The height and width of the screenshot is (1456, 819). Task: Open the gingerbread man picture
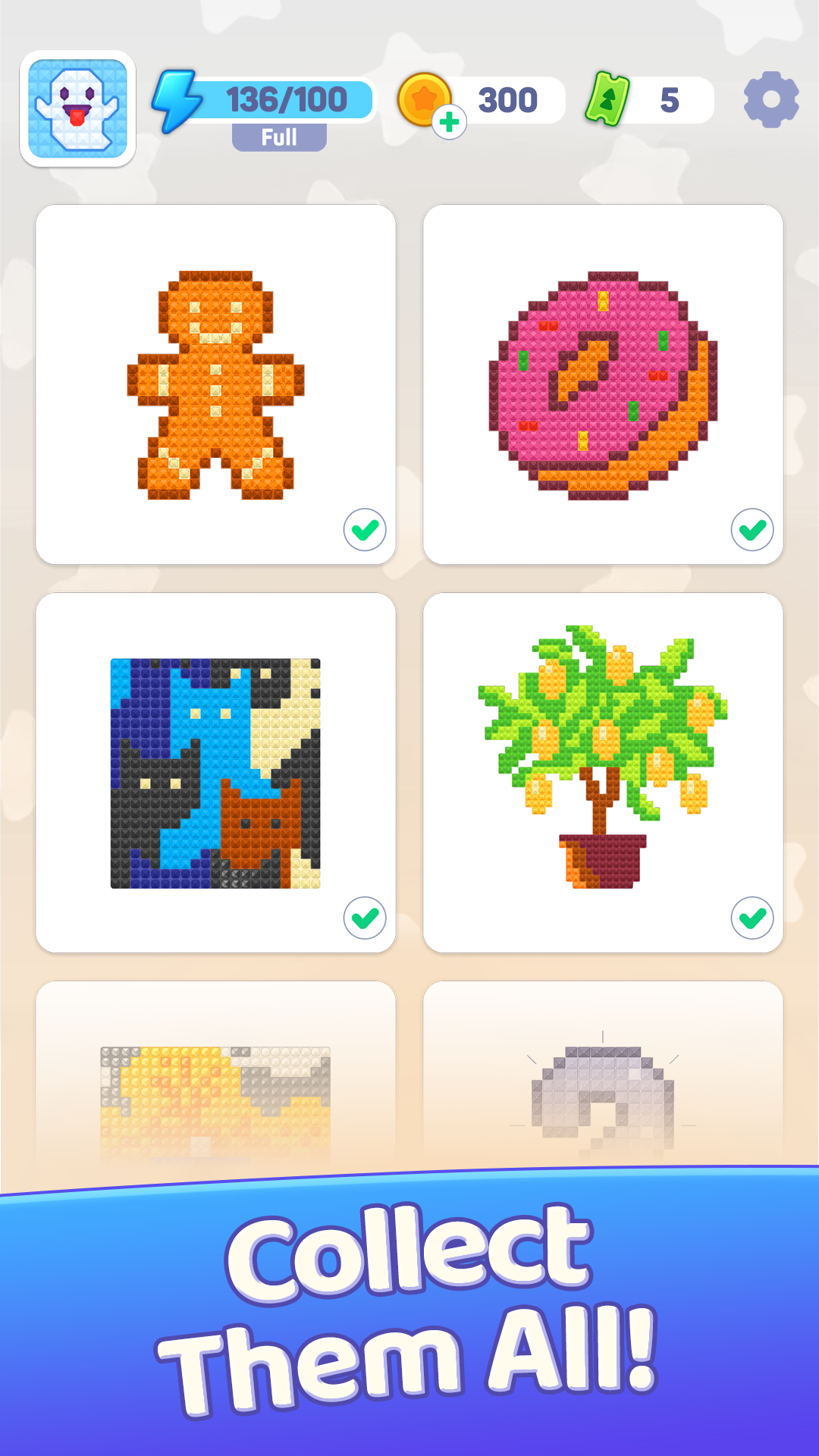[215, 384]
